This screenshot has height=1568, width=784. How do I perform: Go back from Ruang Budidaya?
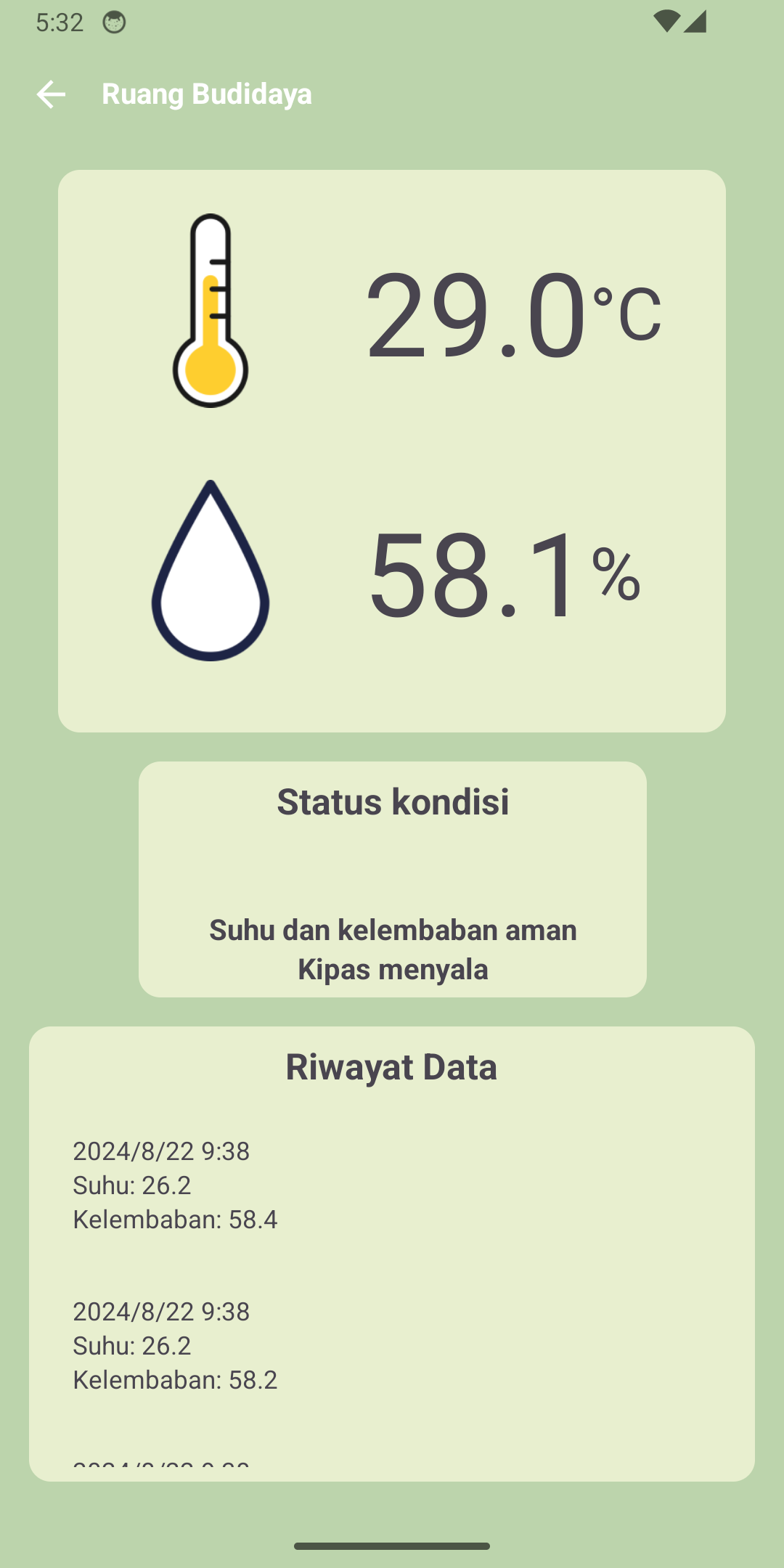[51, 94]
